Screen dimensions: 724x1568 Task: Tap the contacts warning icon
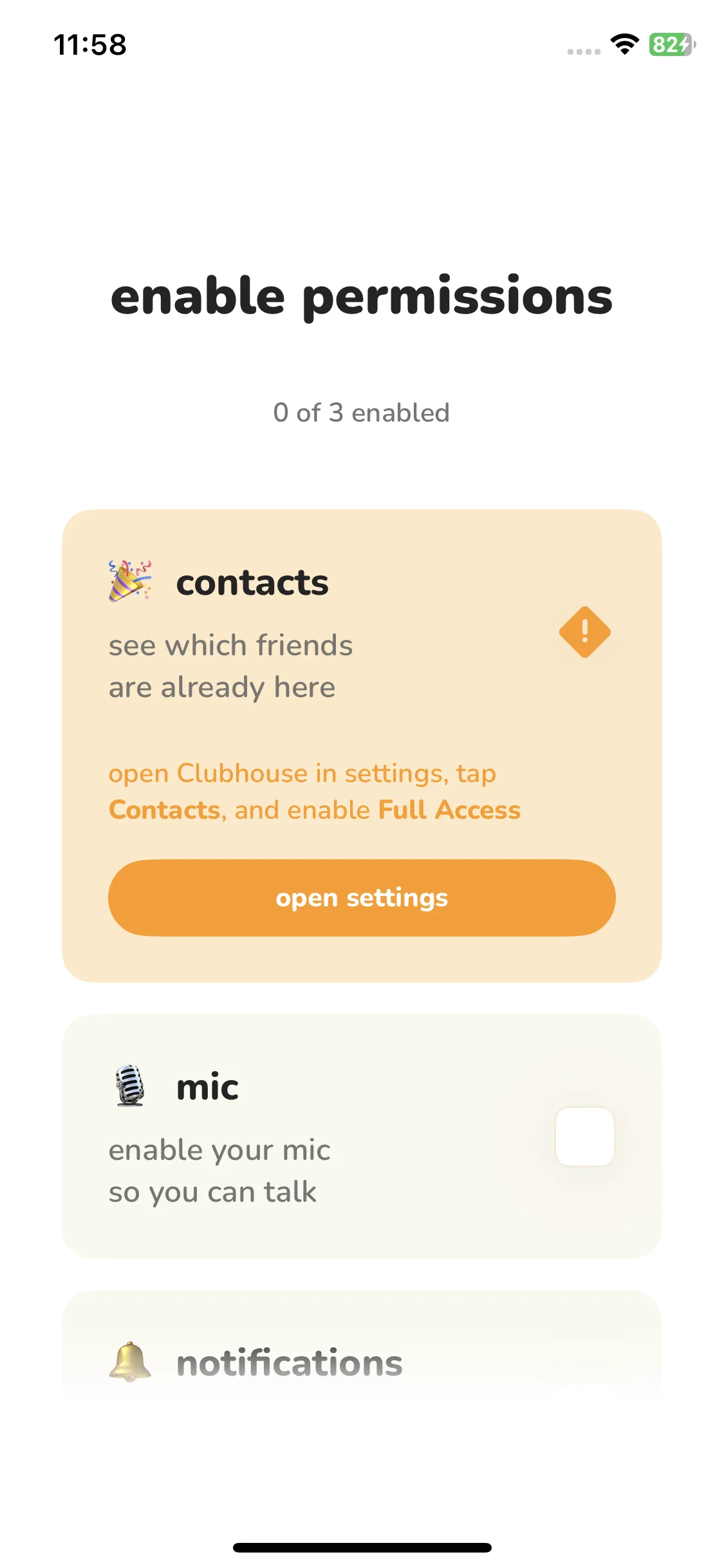click(x=584, y=632)
